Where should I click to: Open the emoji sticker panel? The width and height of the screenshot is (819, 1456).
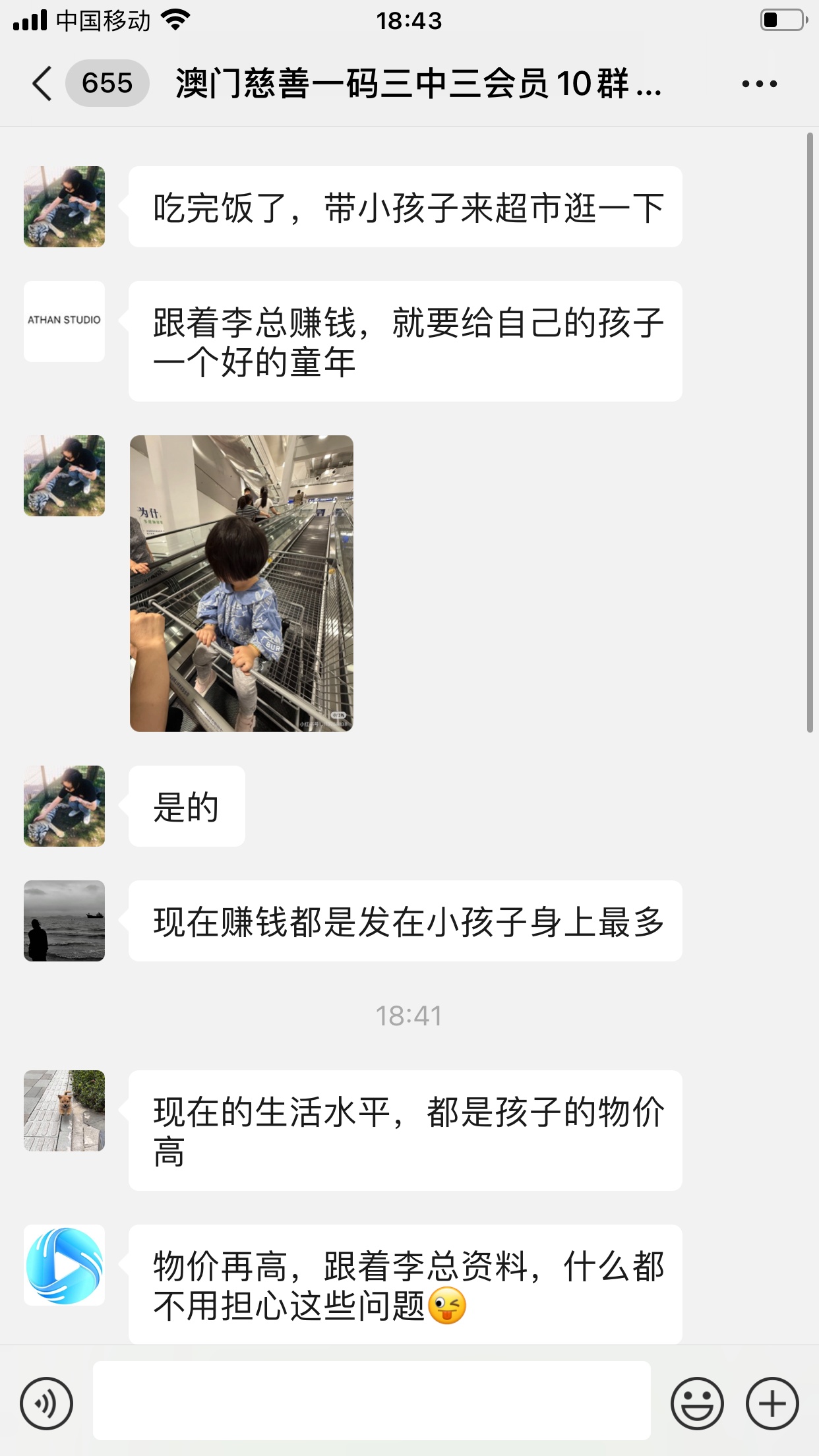coord(697,1403)
